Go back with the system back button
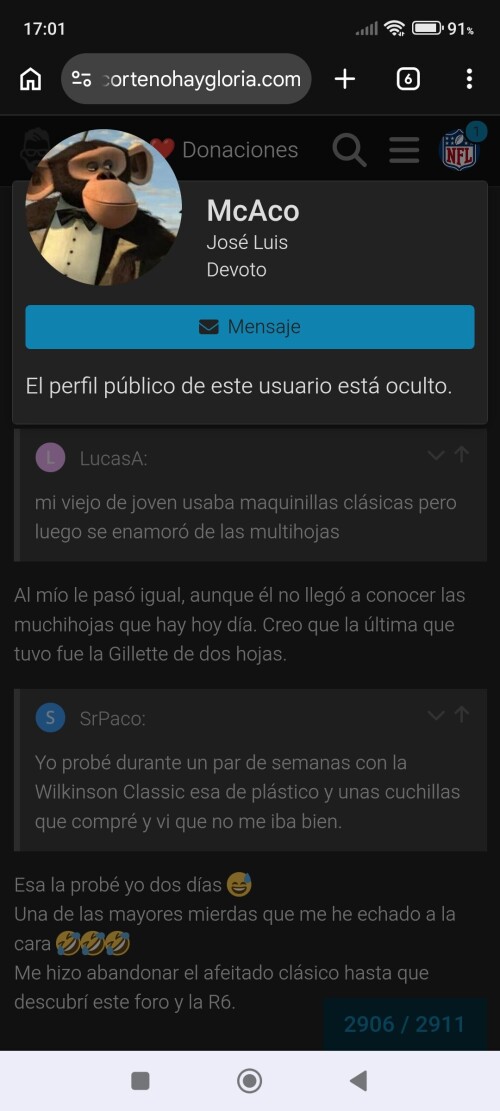Screen dimensions: 500x1111 [359, 1081]
